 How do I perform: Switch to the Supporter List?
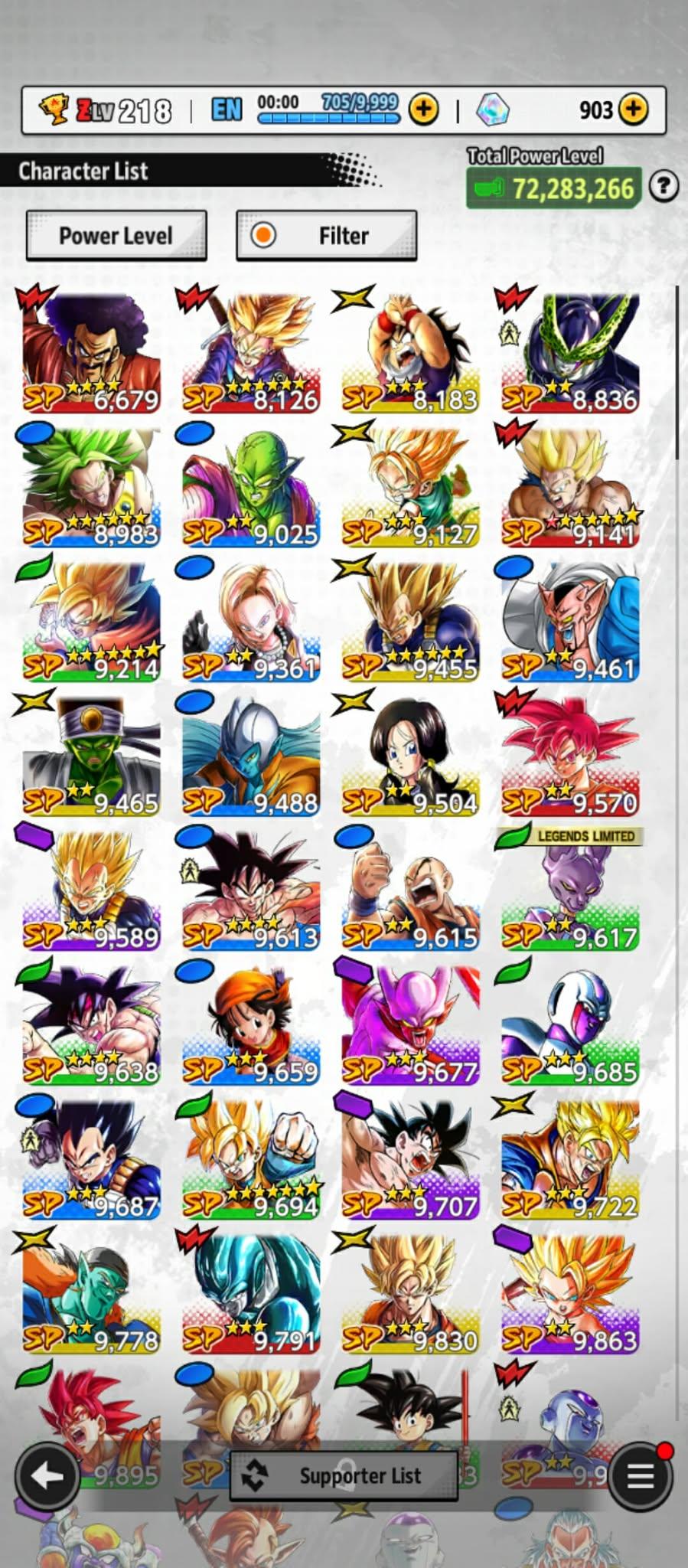[x=344, y=1475]
